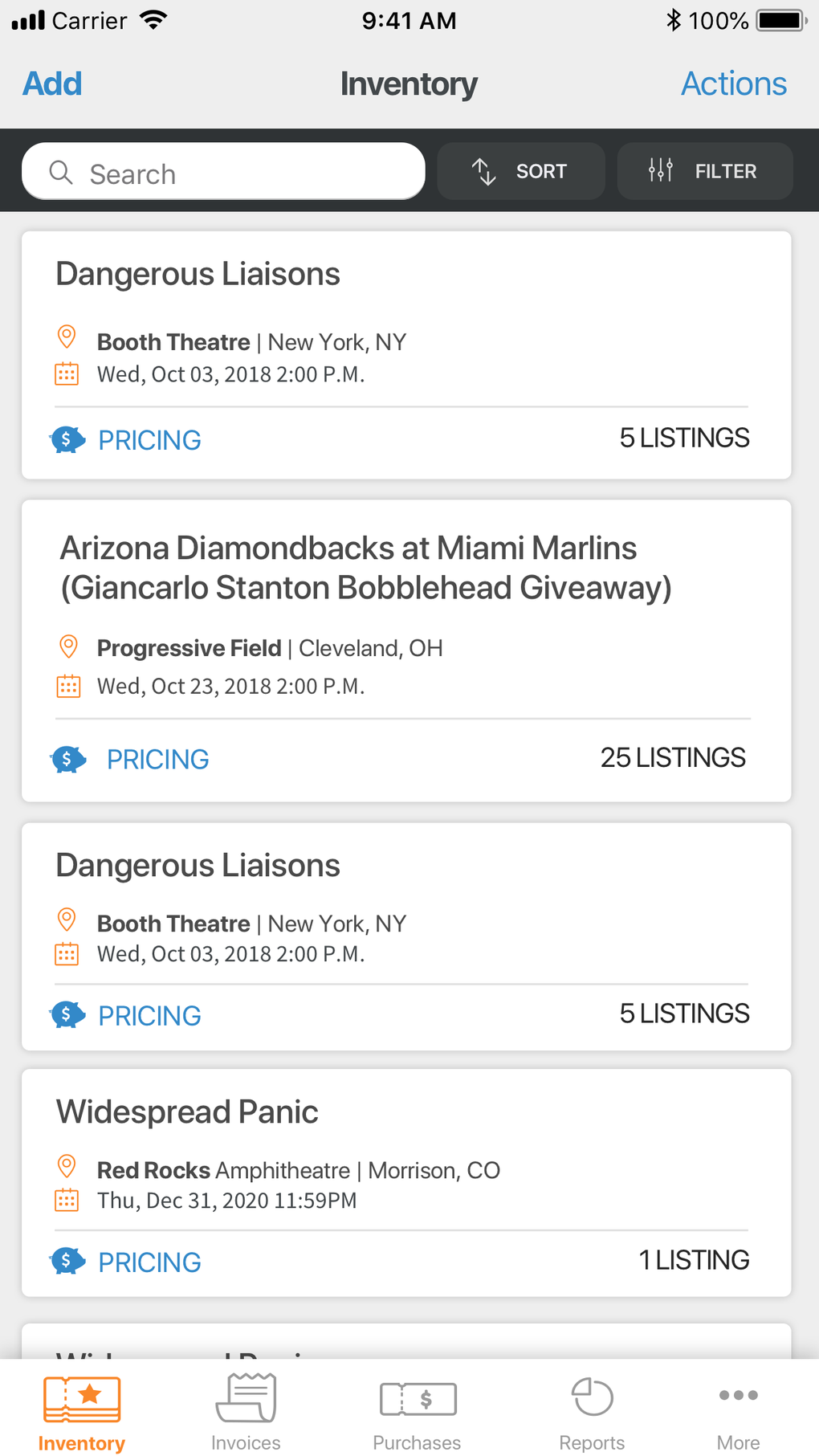Open the Filter sliders icon
The image size is (819, 1456).
(x=660, y=170)
